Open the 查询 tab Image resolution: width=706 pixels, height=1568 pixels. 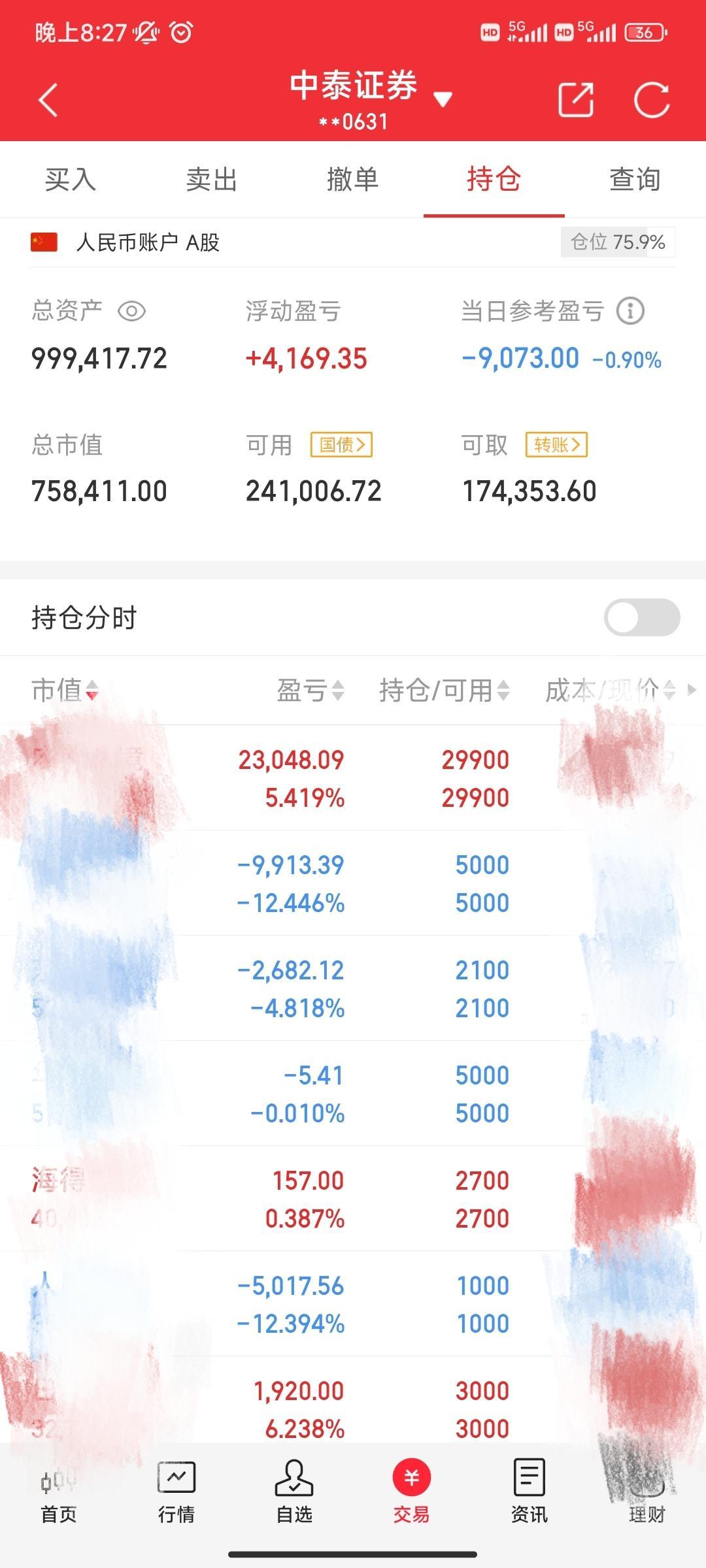click(635, 179)
